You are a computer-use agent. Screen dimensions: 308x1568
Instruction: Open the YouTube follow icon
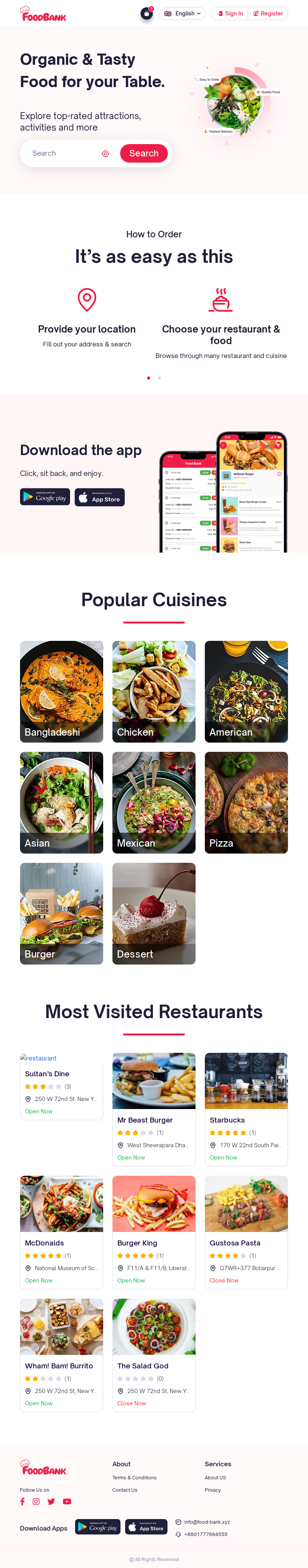pyautogui.click(x=67, y=1501)
